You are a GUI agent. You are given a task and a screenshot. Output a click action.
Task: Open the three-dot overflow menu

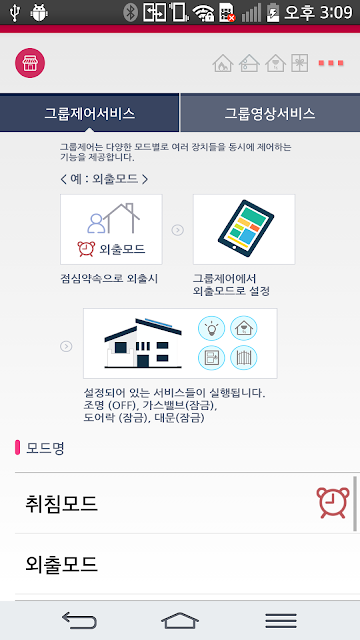click(x=331, y=63)
